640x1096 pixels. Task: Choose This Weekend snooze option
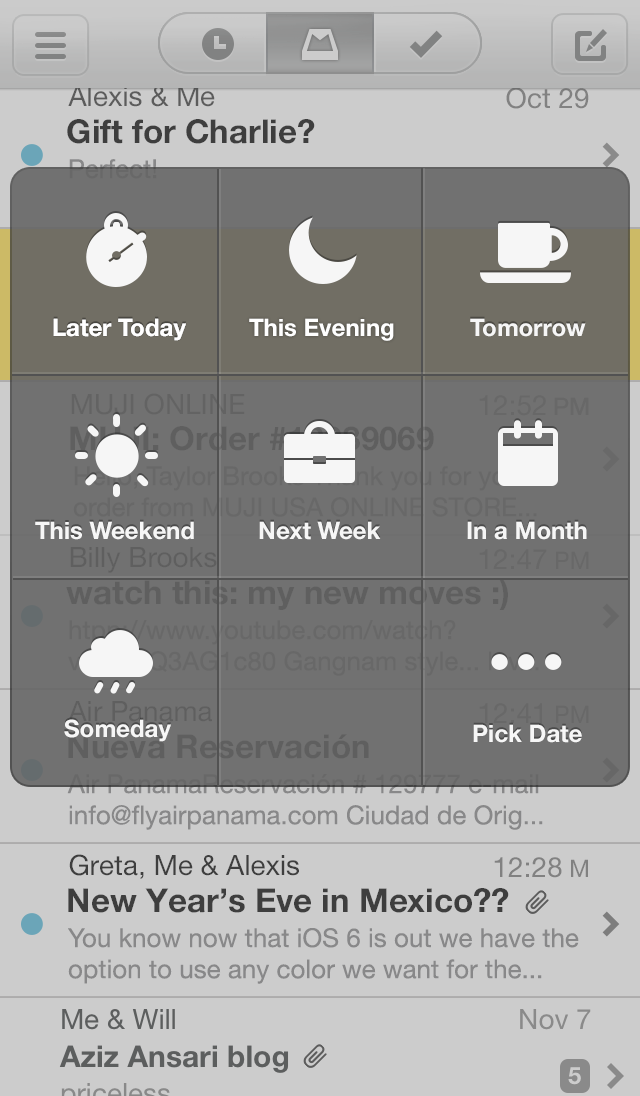point(115,478)
